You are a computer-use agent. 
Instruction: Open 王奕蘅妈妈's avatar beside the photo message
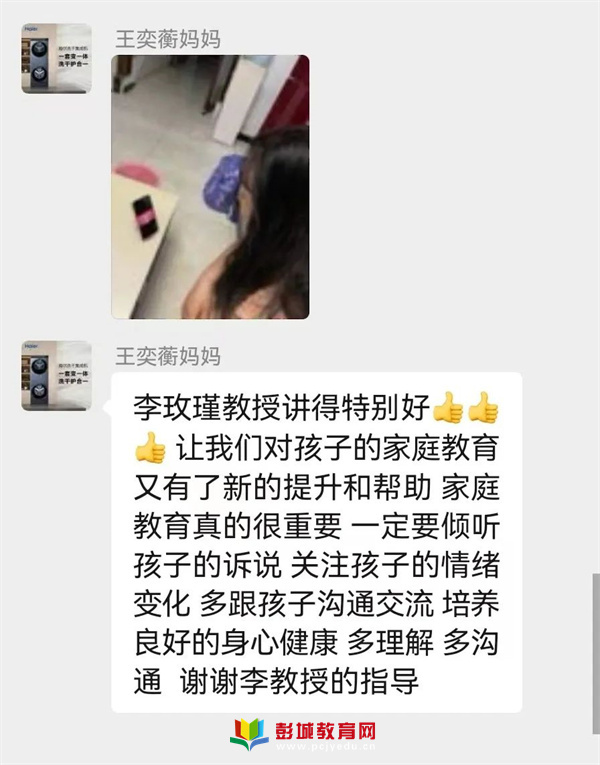57,59
